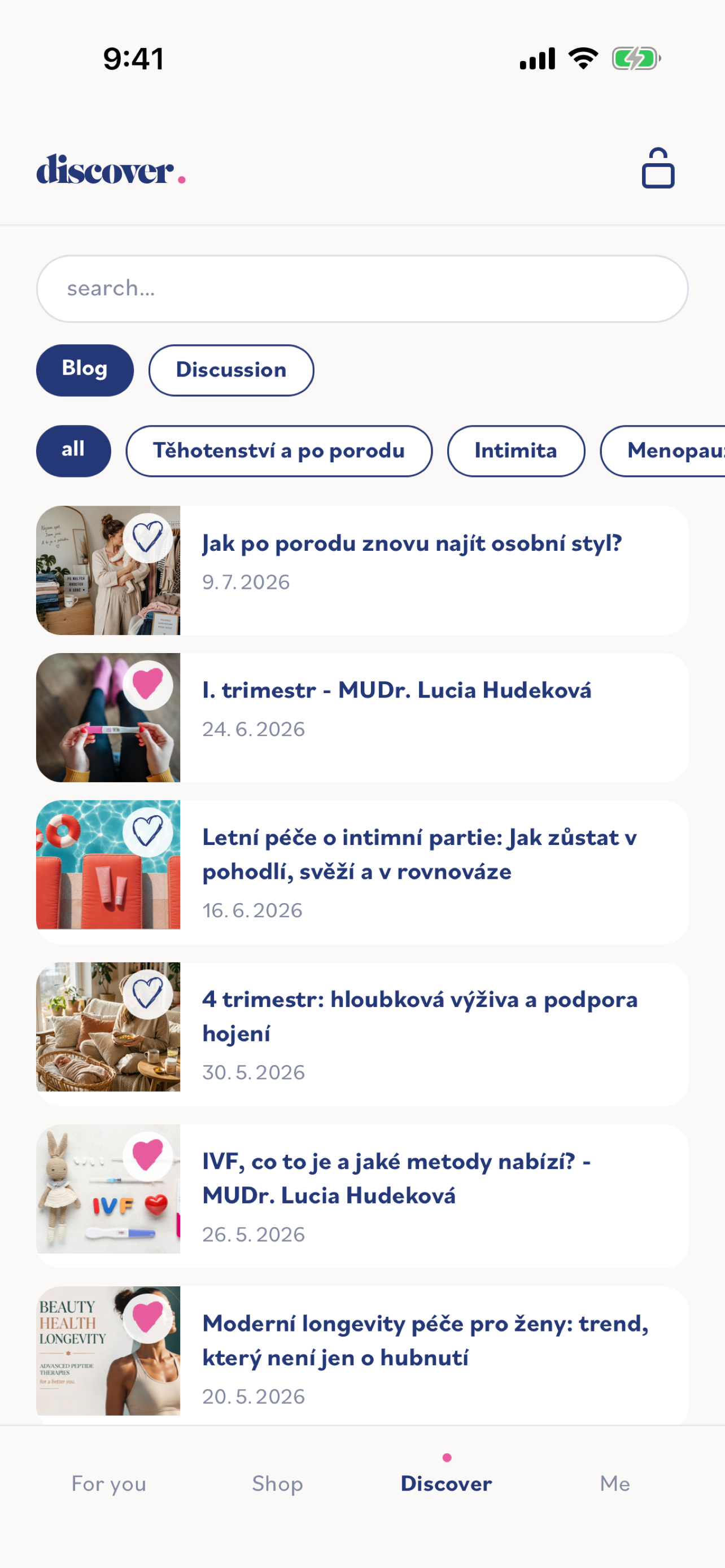The width and height of the screenshot is (725, 1568).
Task: Filter by Těhotenství a po porodu
Action: click(x=279, y=450)
